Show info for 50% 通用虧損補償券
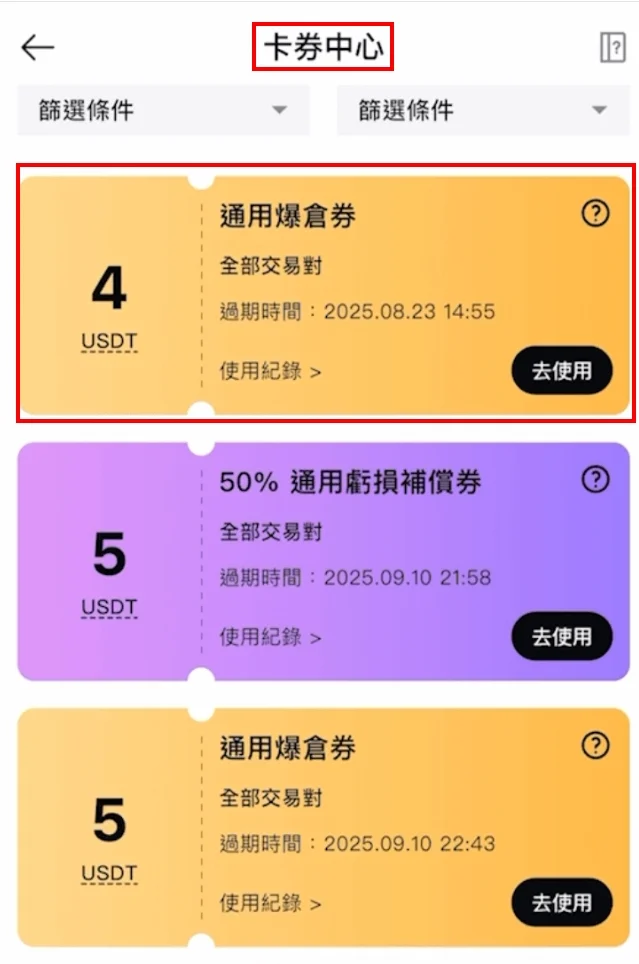The width and height of the screenshot is (639, 964). coord(595,480)
